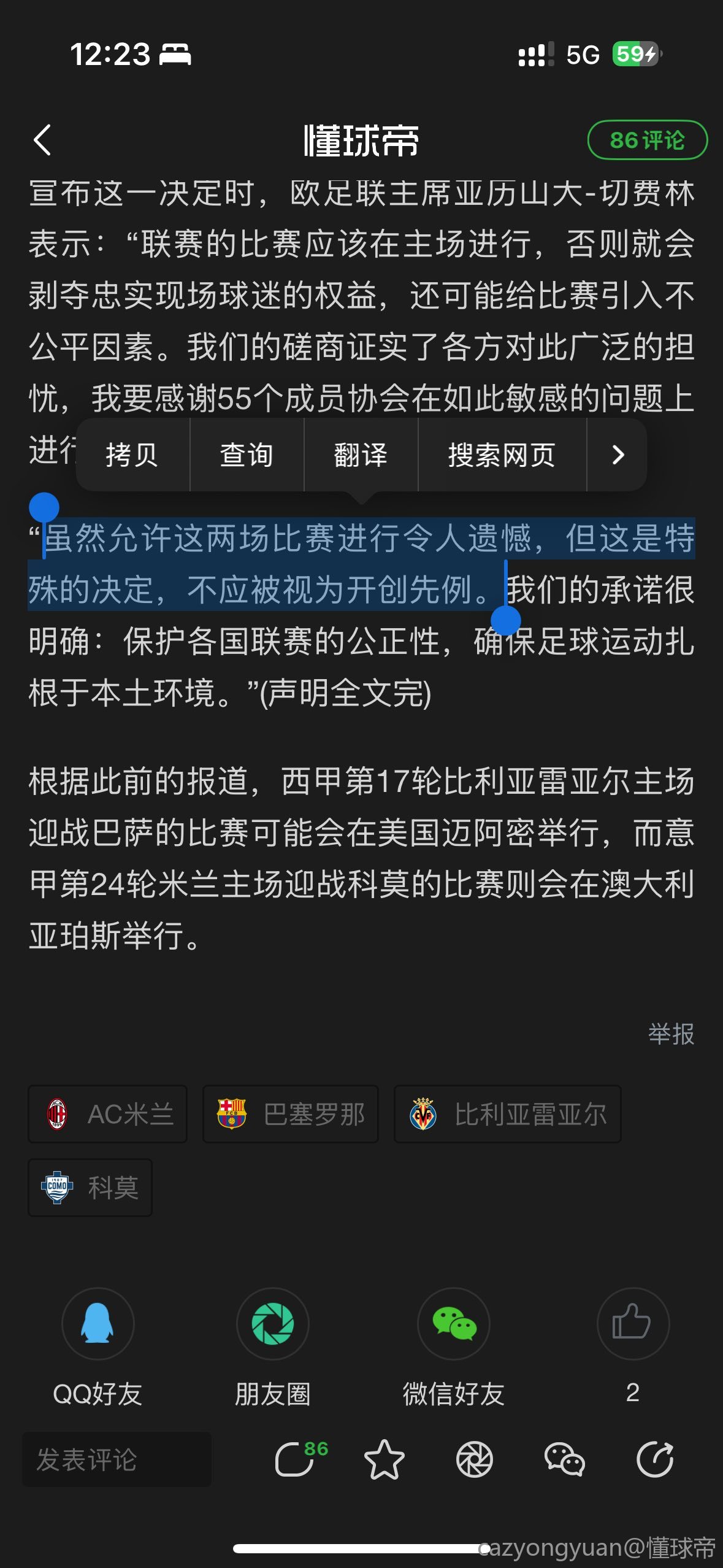723x1568 pixels.
Task: Share the article to QQ好友
Action: tap(98, 1324)
